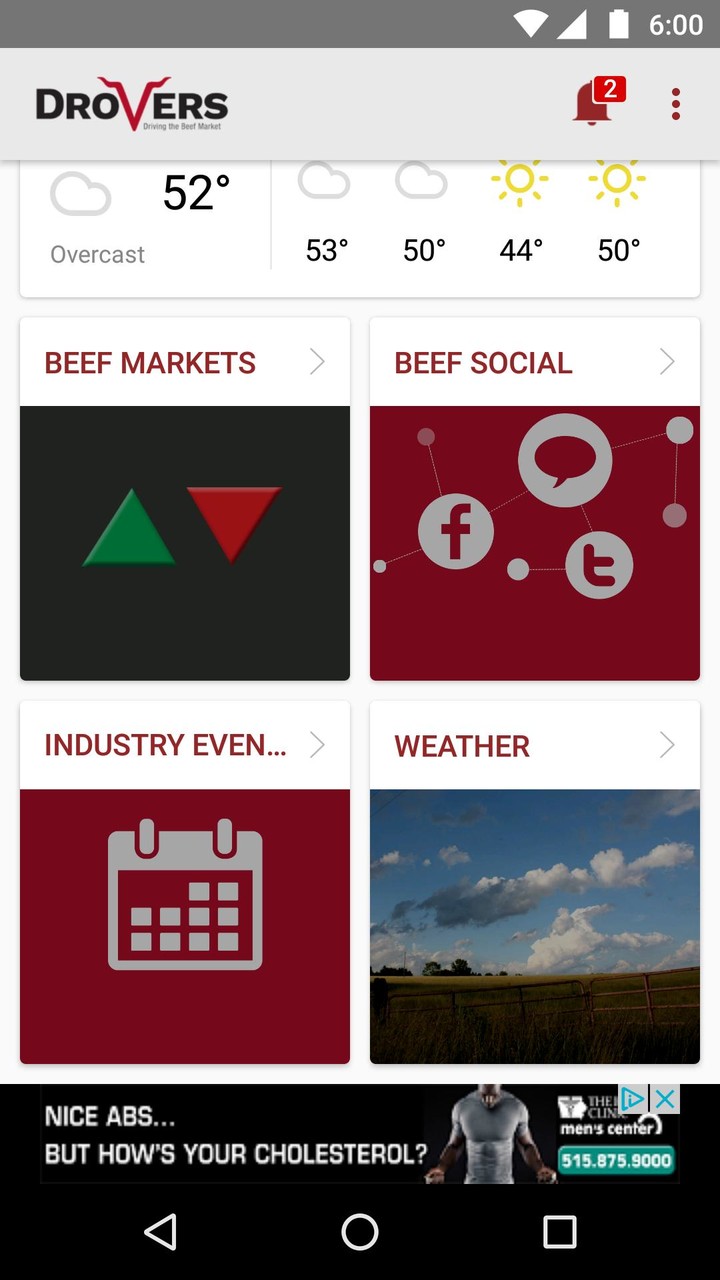The height and width of the screenshot is (1280, 720).
Task: Open the overflow menu
Action: [x=676, y=104]
